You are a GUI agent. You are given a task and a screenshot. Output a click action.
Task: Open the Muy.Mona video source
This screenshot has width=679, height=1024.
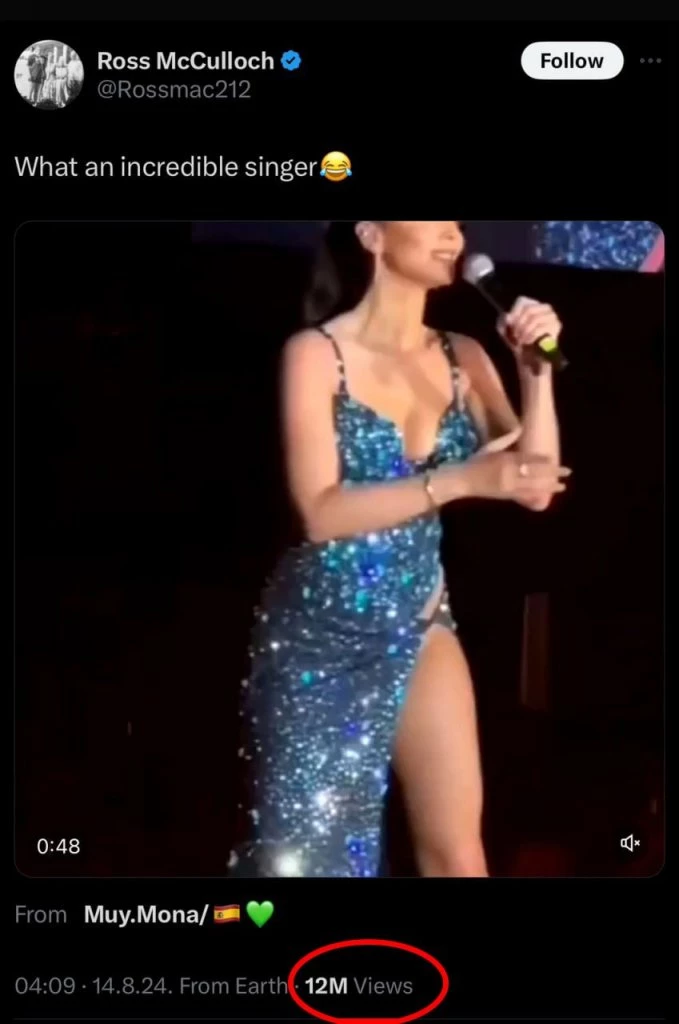[x=145, y=914]
